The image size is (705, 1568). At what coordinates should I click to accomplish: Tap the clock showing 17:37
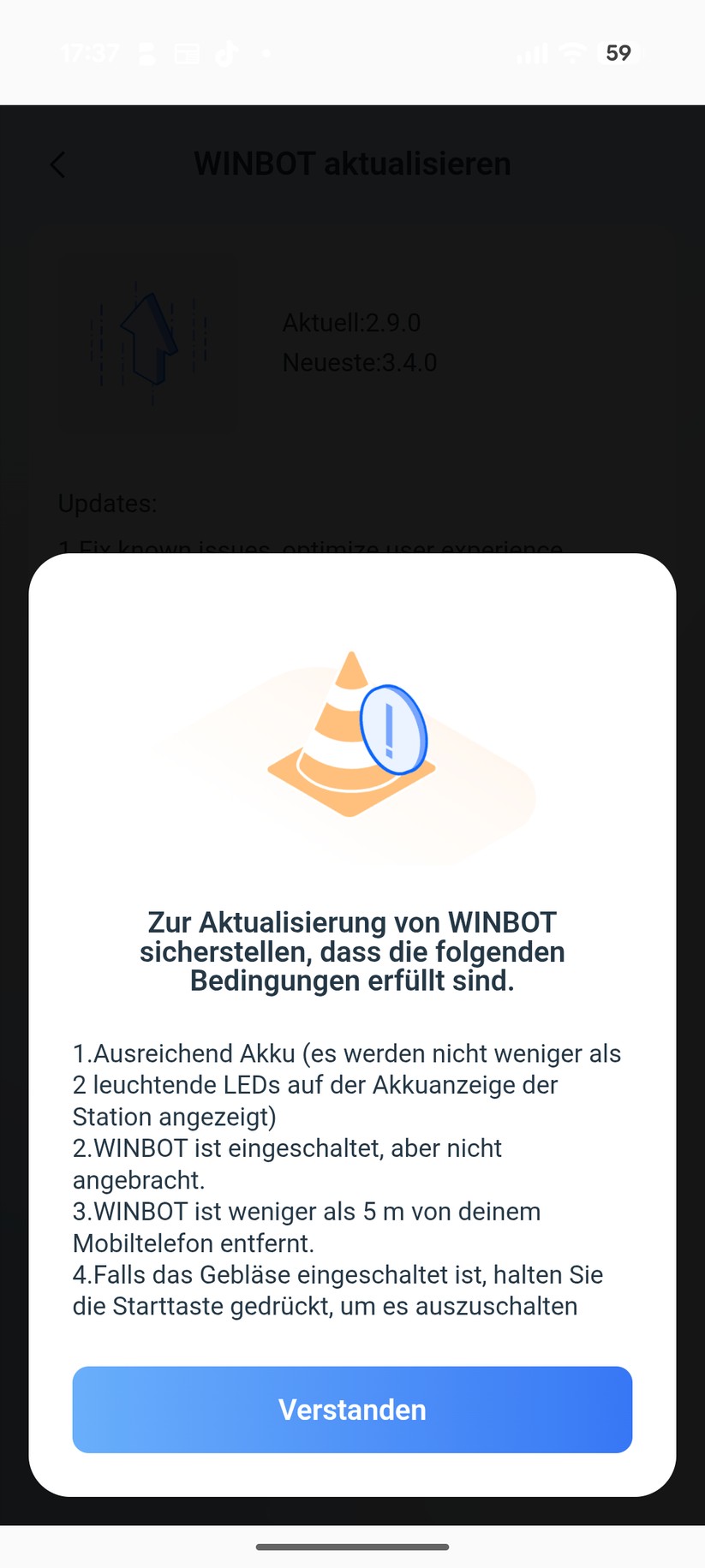[91, 53]
